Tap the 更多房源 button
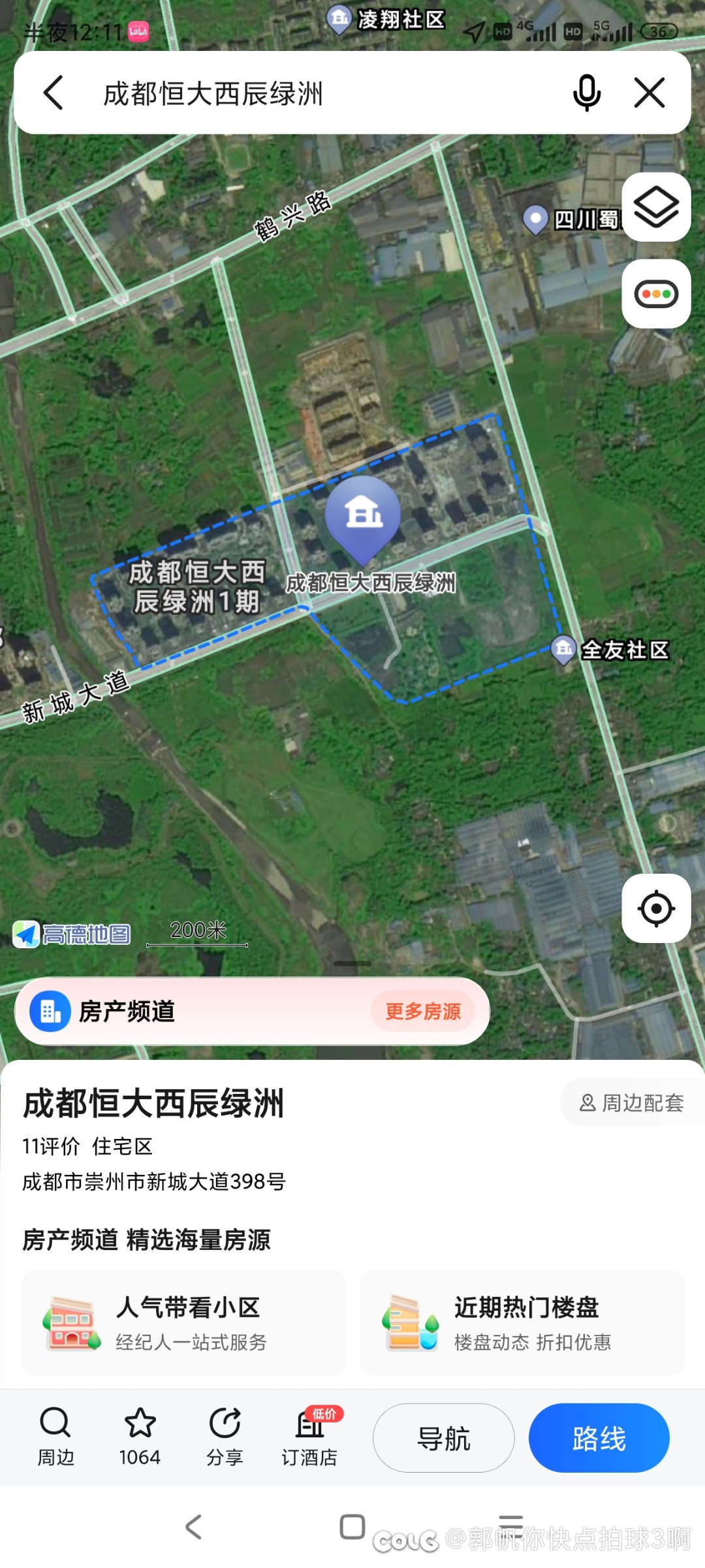The image size is (705, 1568). [422, 1012]
